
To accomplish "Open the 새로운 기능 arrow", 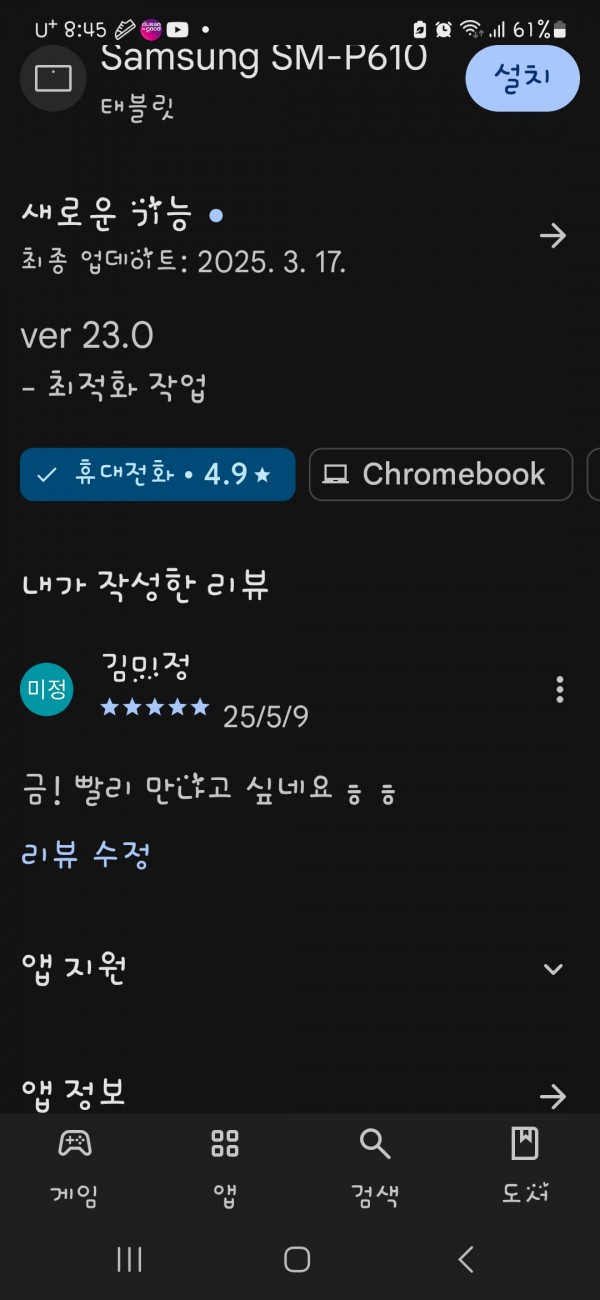I will coord(552,236).
